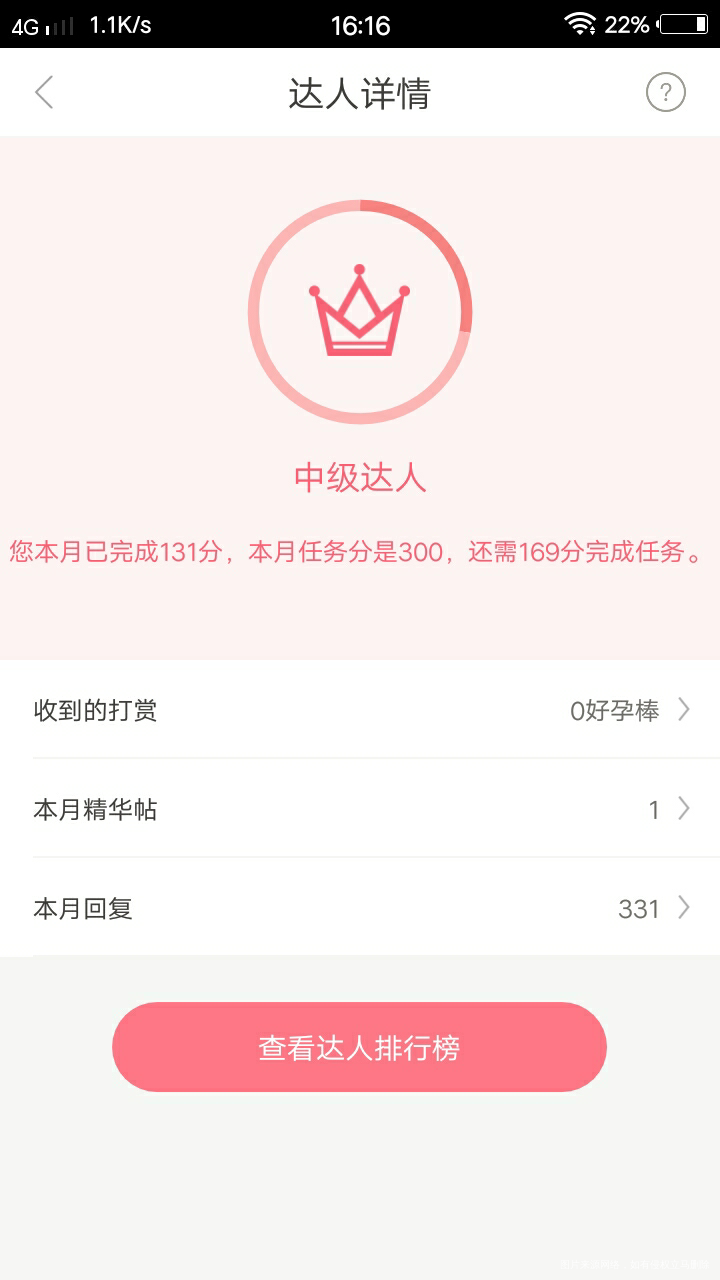Tap the battery icon showing 22%

click(684, 22)
